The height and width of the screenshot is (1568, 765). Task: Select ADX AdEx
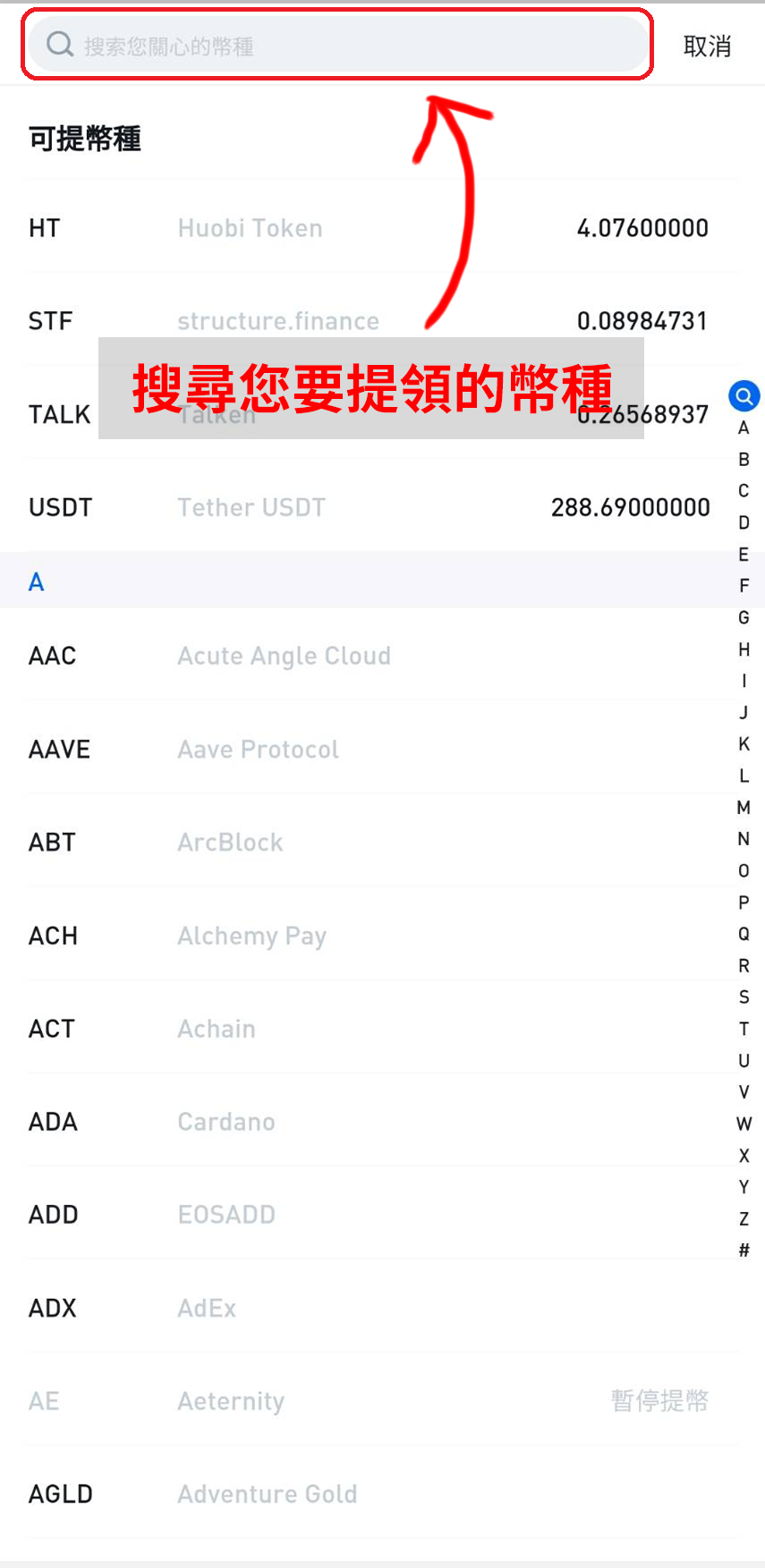pos(369,1308)
